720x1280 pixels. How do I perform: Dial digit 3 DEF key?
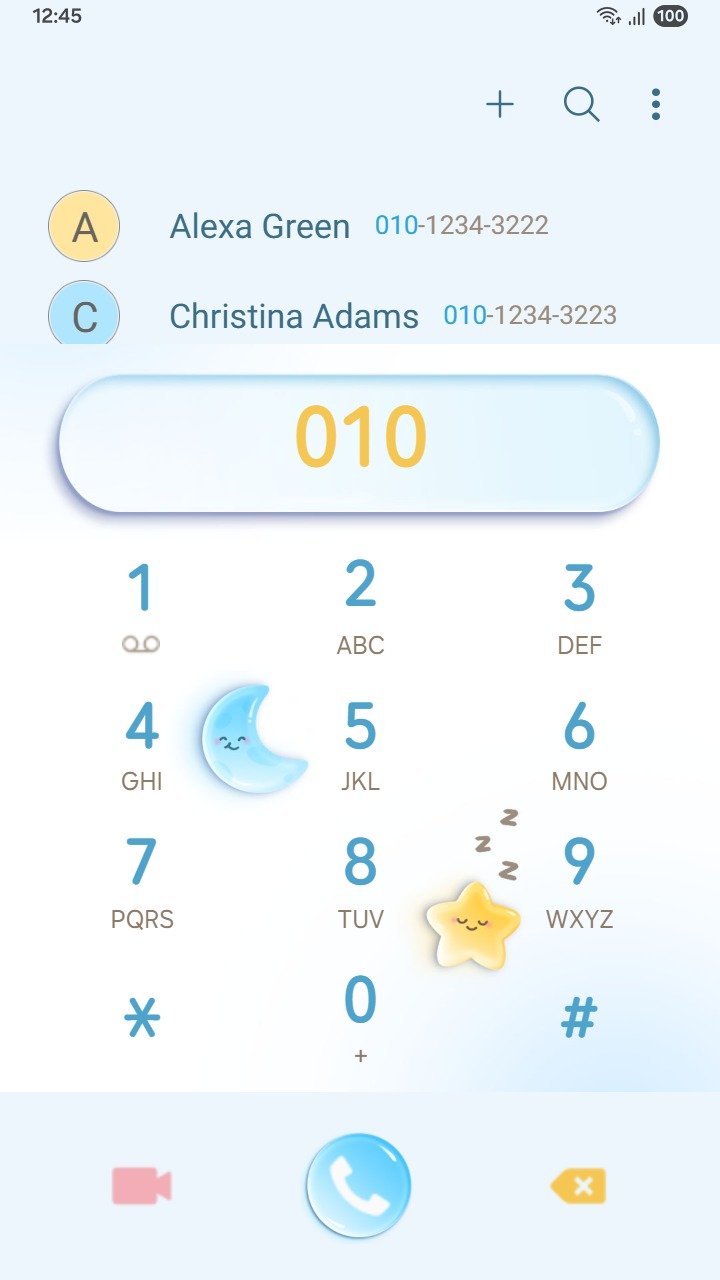[579, 605]
